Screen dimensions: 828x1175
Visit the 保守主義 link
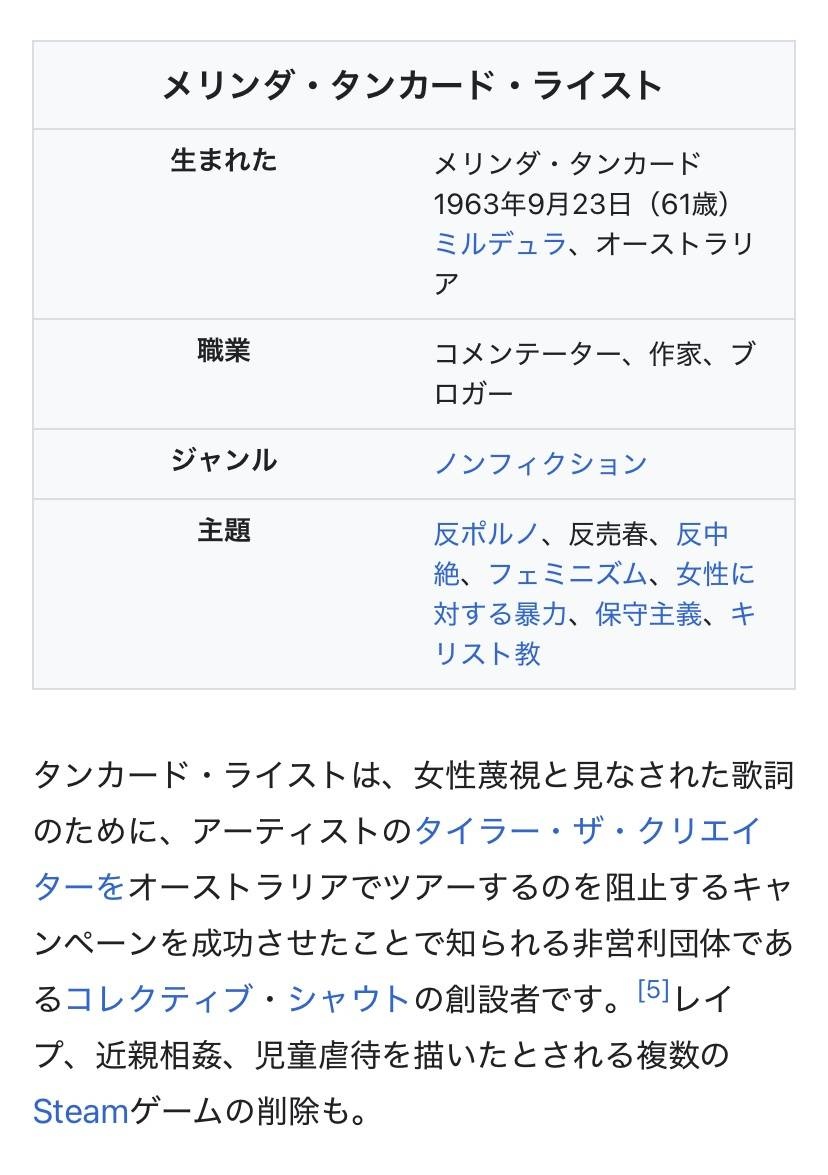648,614
